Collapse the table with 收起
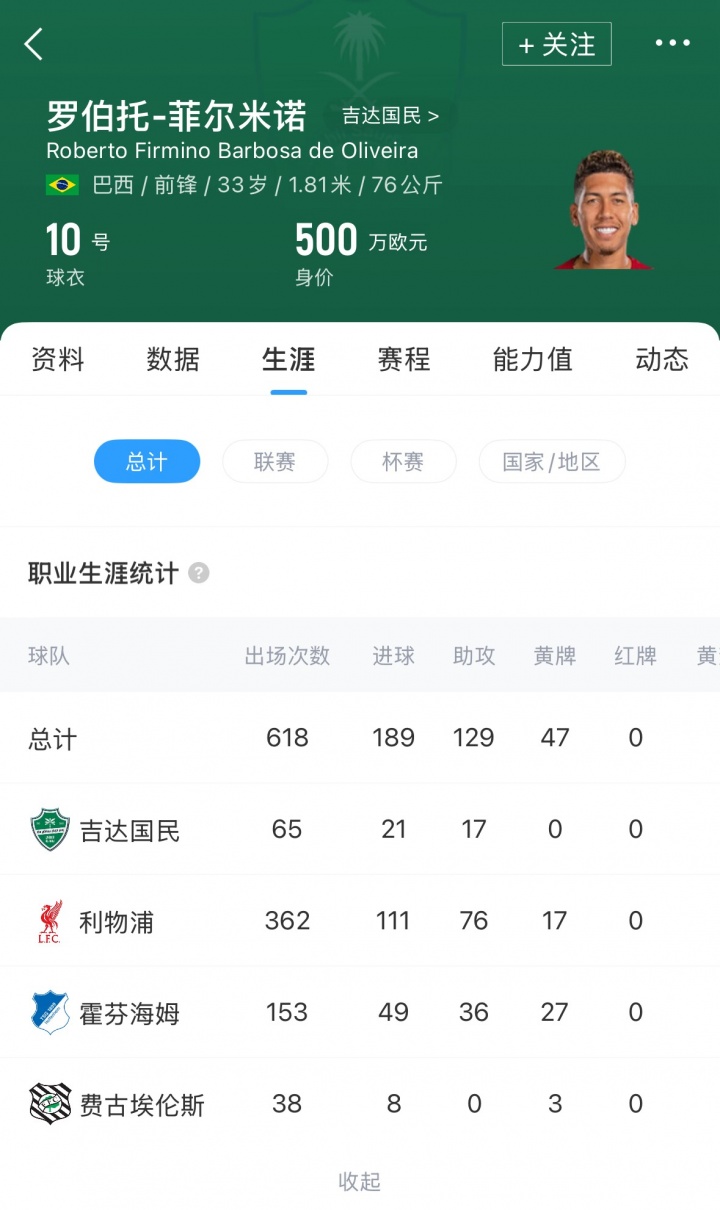Viewport: 720px width, 1210px height. 360,1181
